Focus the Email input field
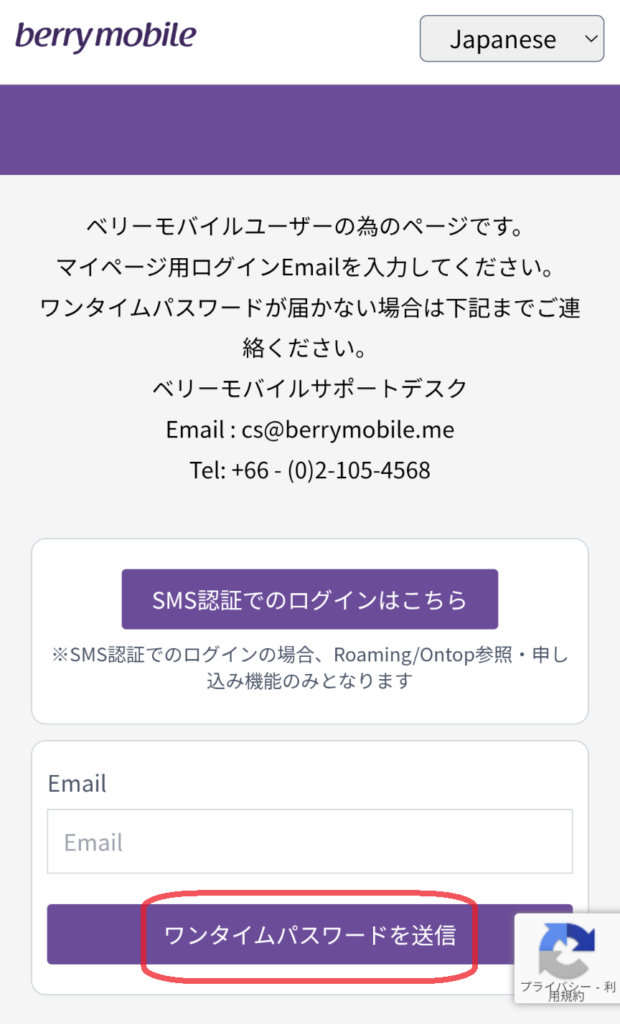Viewport: 620px width, 1024px height. coord(310,842)
